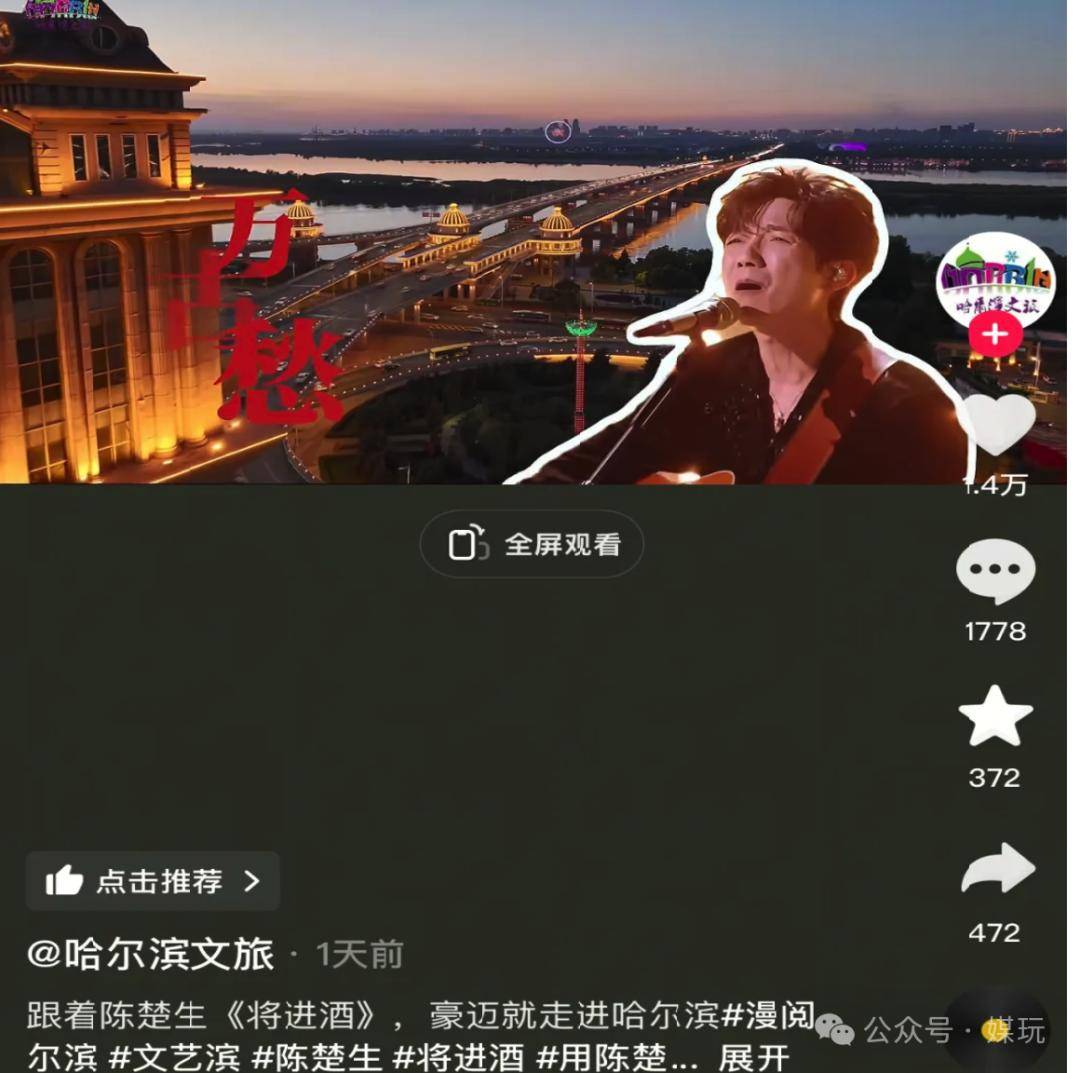This screenshot has width=1080, height=1073.
Task: Expand the caption with 展开
Action: 754,1058
